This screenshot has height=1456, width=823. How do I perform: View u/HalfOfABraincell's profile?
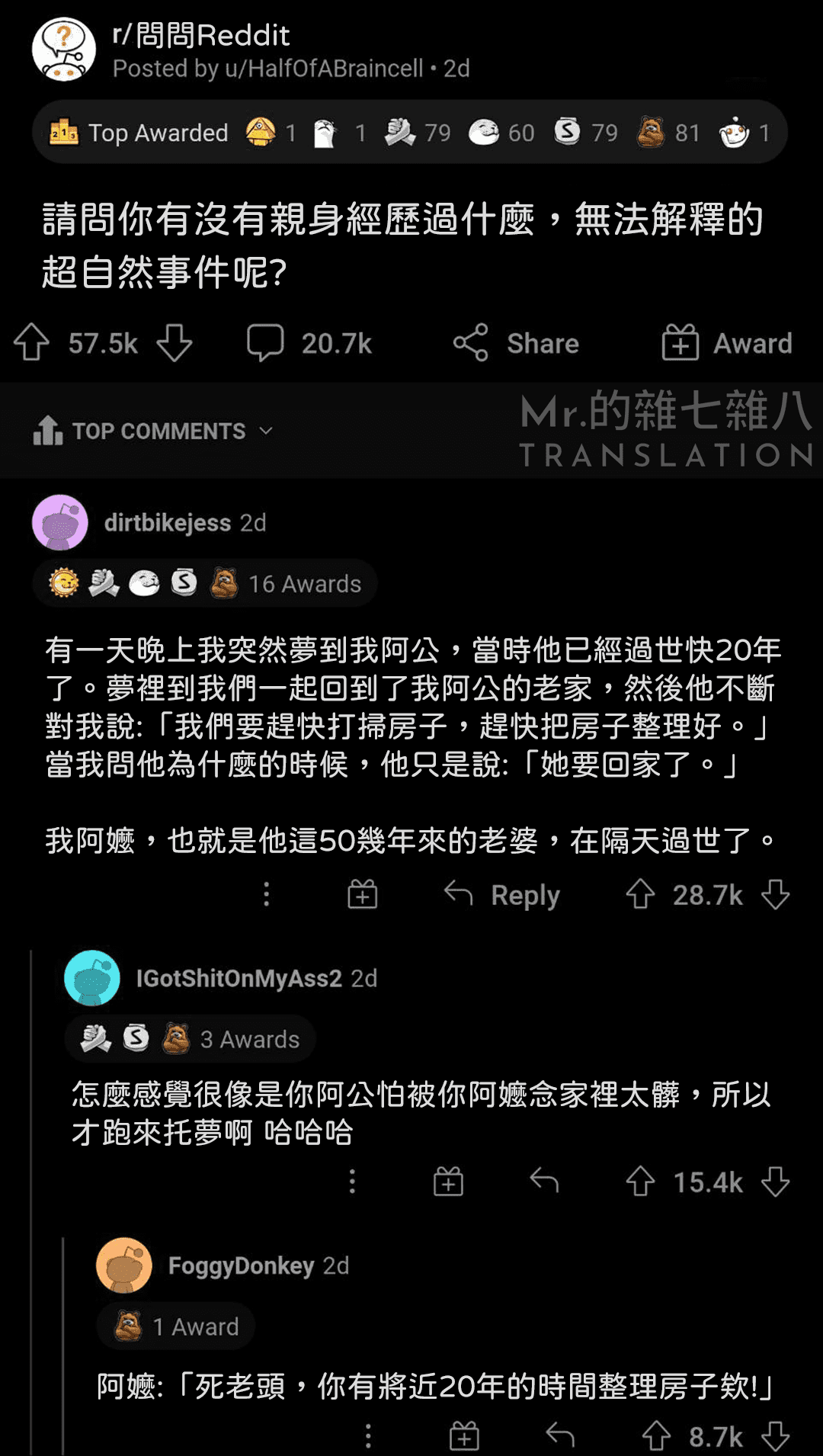[323, 69]
